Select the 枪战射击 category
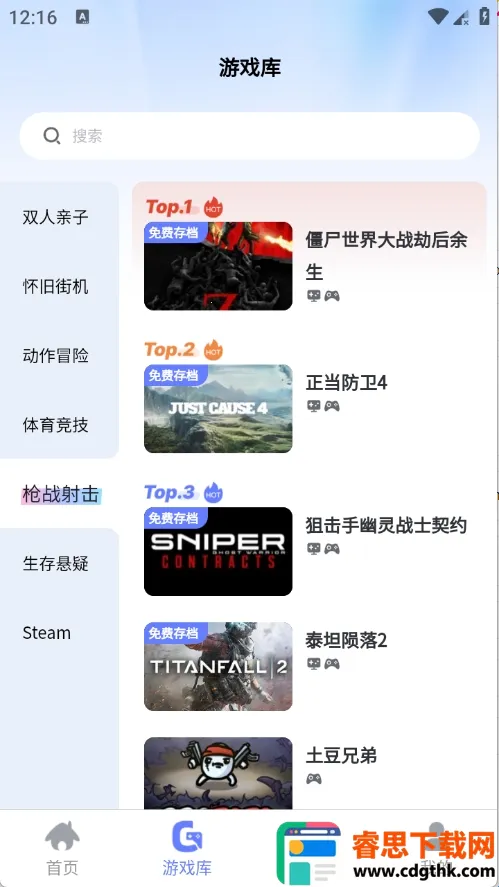 pyautogui.click(x=60, y=494)
